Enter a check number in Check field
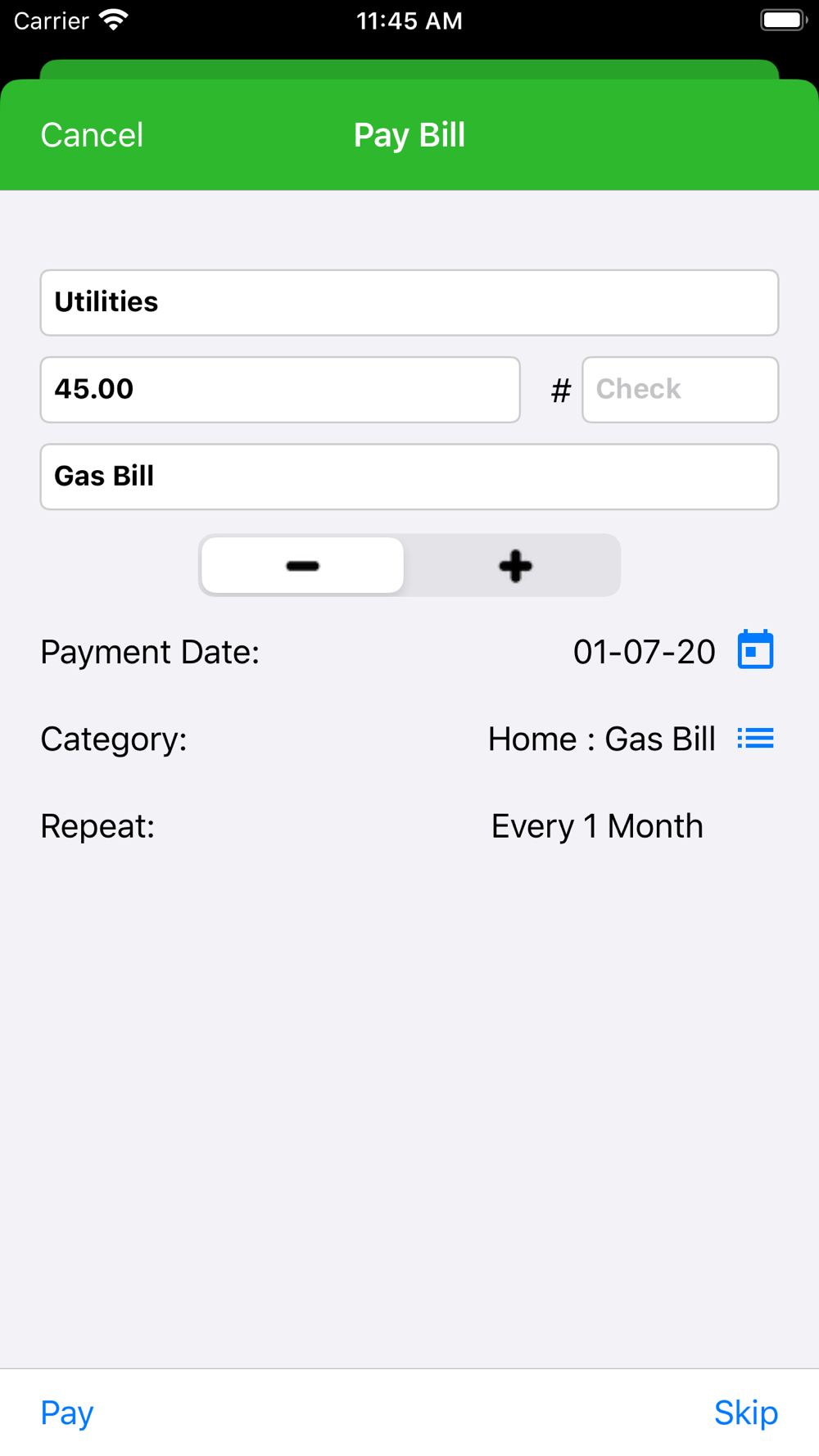The width and height of the screenshot is (819, 1456). click(x=680, y=390)
